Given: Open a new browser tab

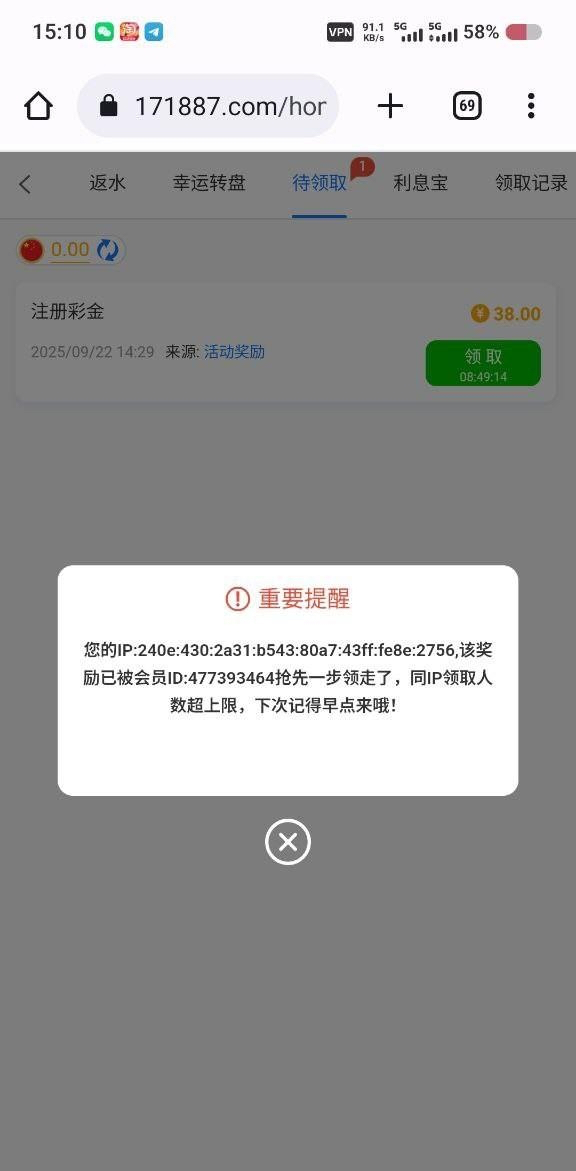Looking at the screenshot, I should click(390, 106).
